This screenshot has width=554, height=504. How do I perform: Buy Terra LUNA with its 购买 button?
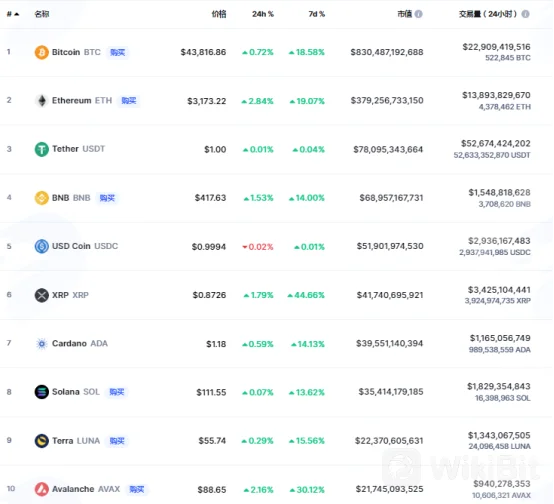point(117,441)
